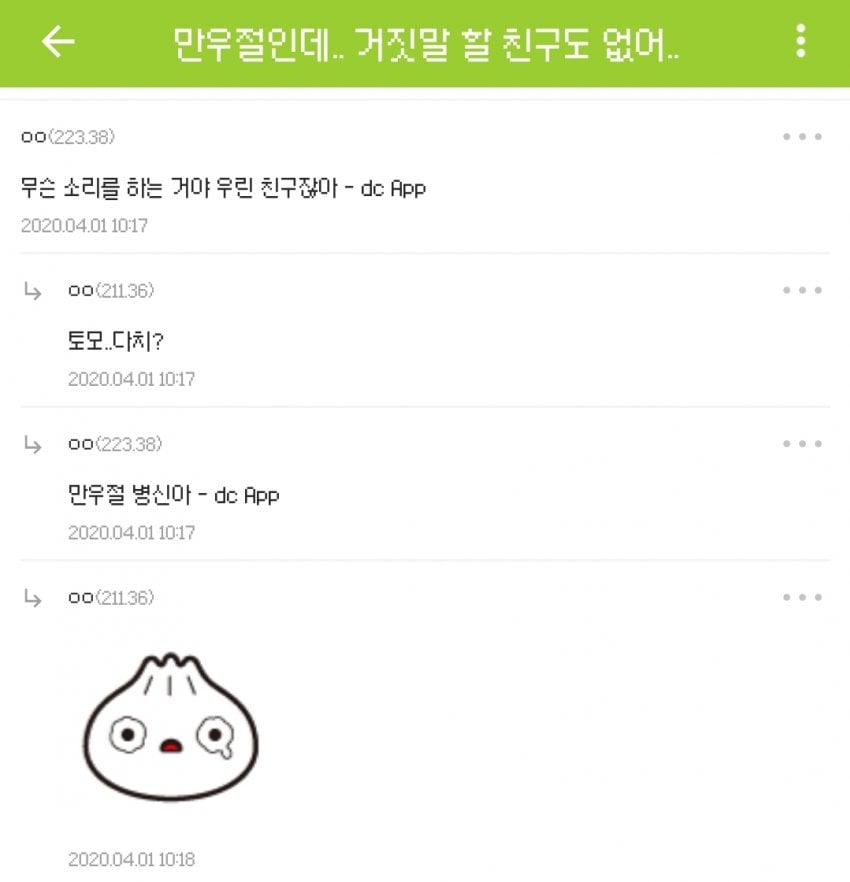Open options for the '우린 친구잖아' comment
The height and width of the screenshot is (882, 850).
802,137
